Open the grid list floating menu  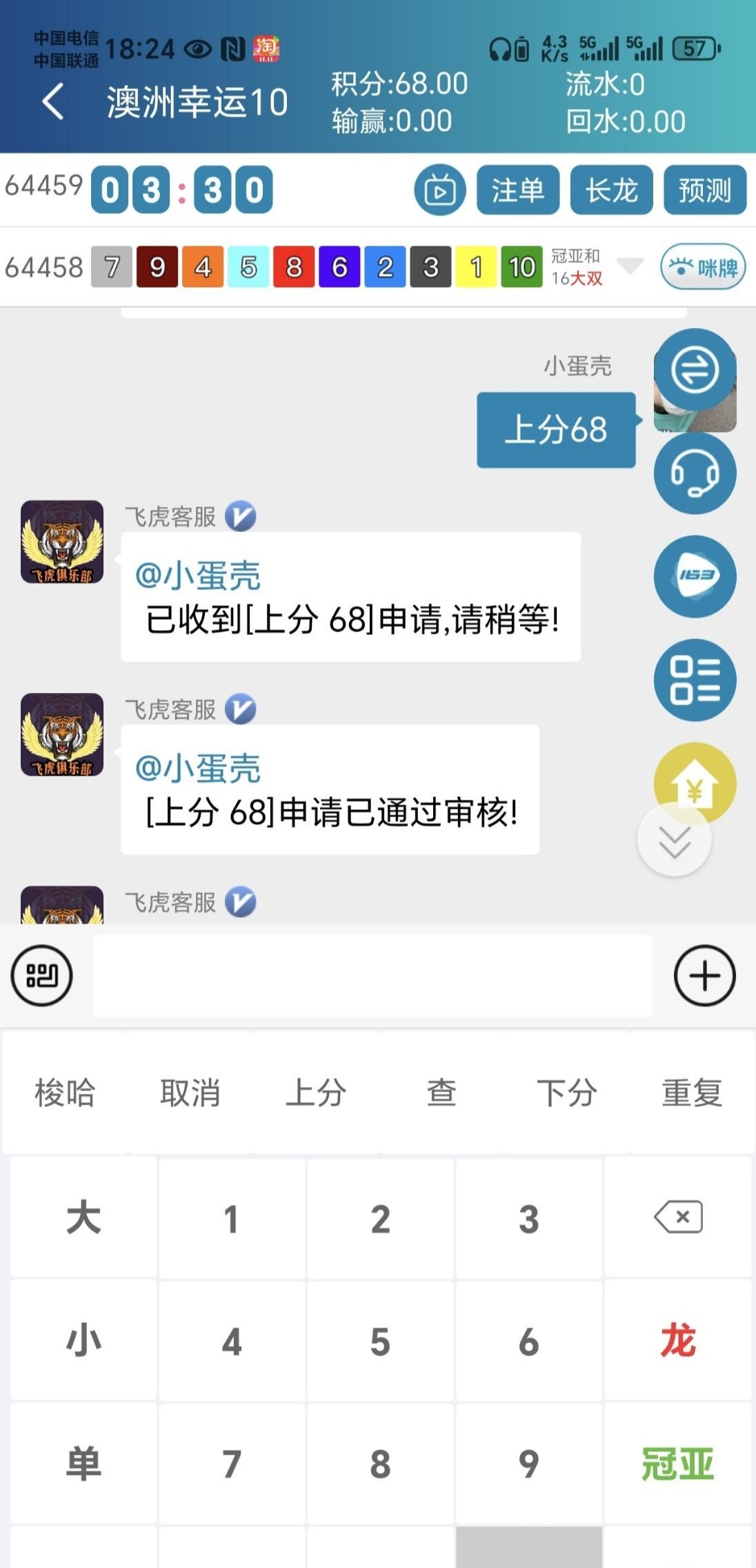(x=695, y=680)
